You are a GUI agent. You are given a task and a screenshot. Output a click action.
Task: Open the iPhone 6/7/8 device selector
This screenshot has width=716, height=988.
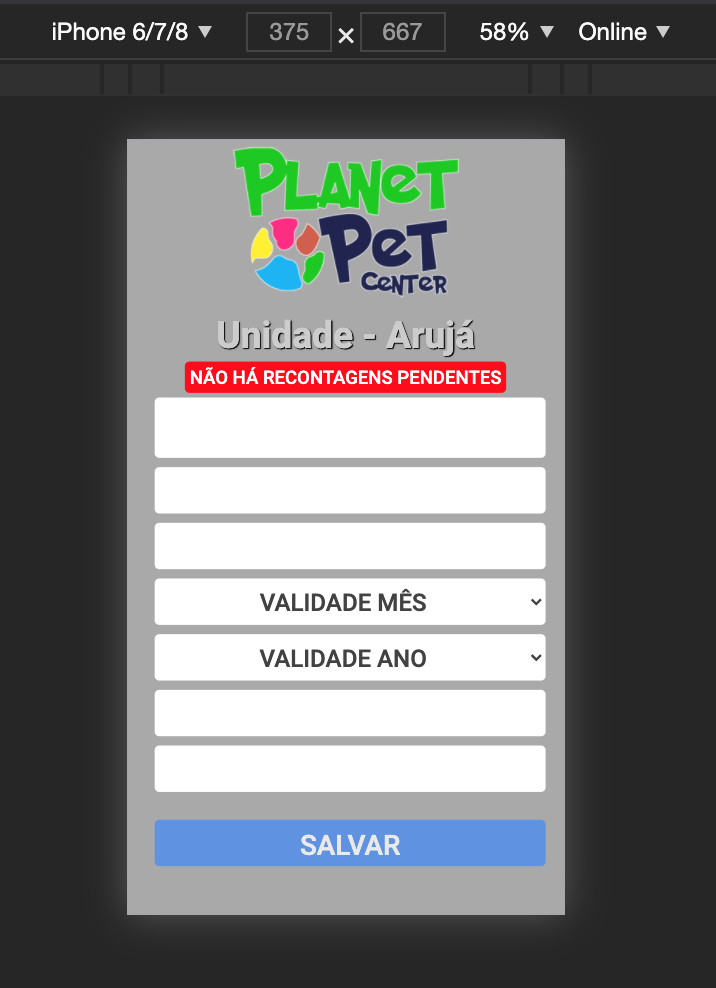coord(132,32)
